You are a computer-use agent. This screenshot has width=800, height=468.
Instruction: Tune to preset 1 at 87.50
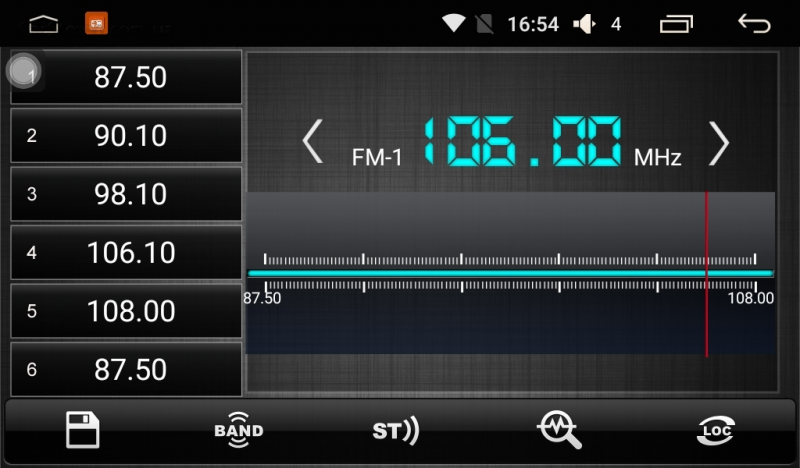coord(126,77)
